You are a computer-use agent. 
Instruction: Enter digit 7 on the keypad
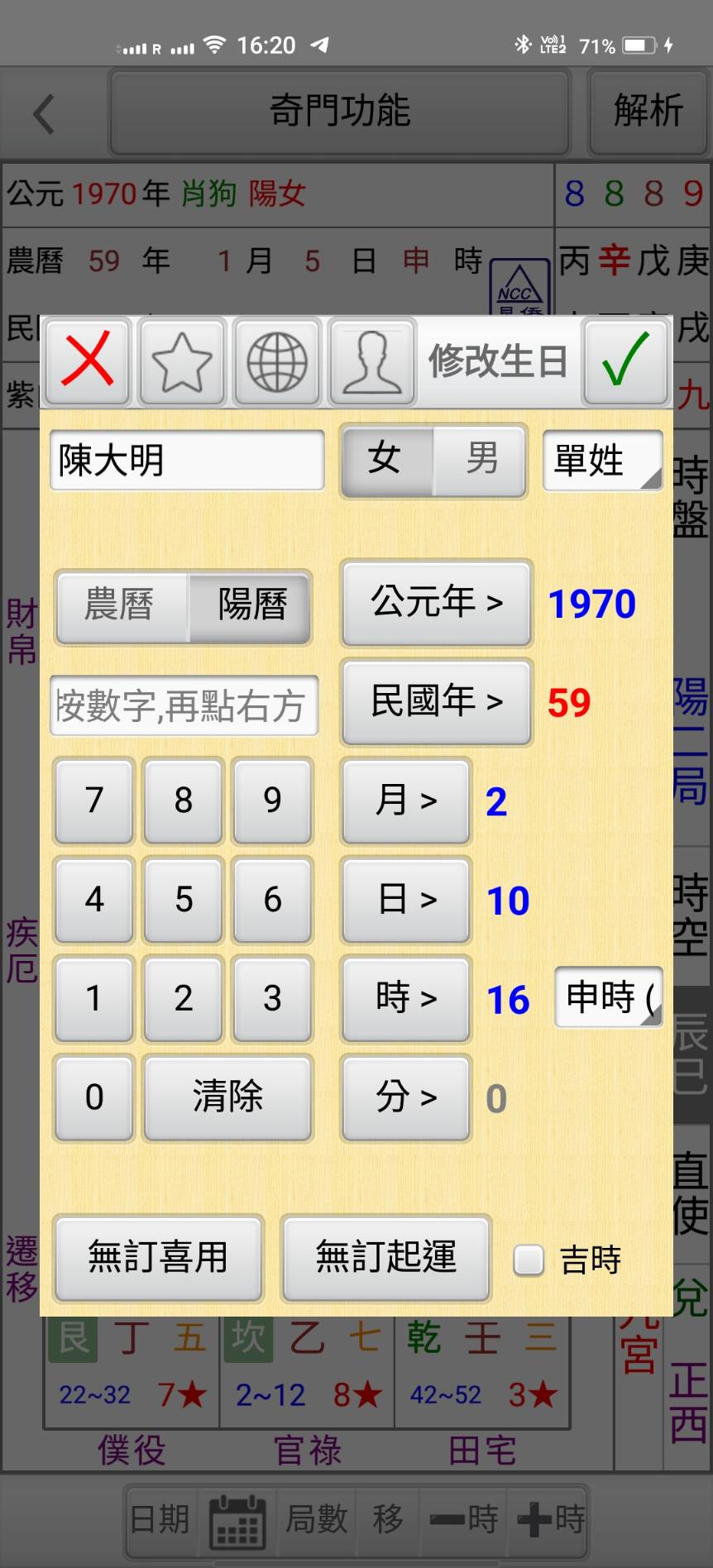[94, 801]
